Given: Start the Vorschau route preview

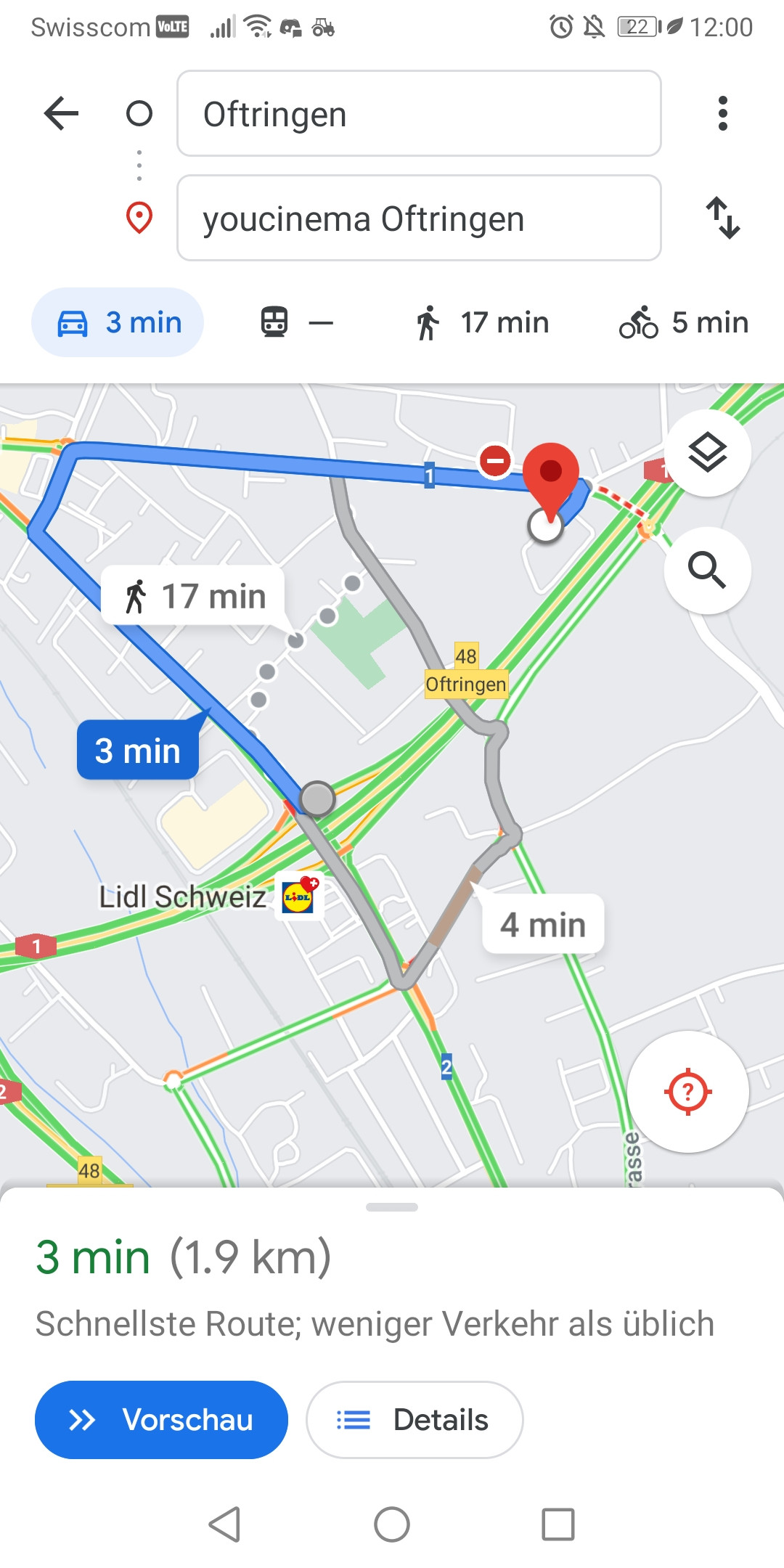Looking at the screenshot, I should click(x=161, y=1420).
